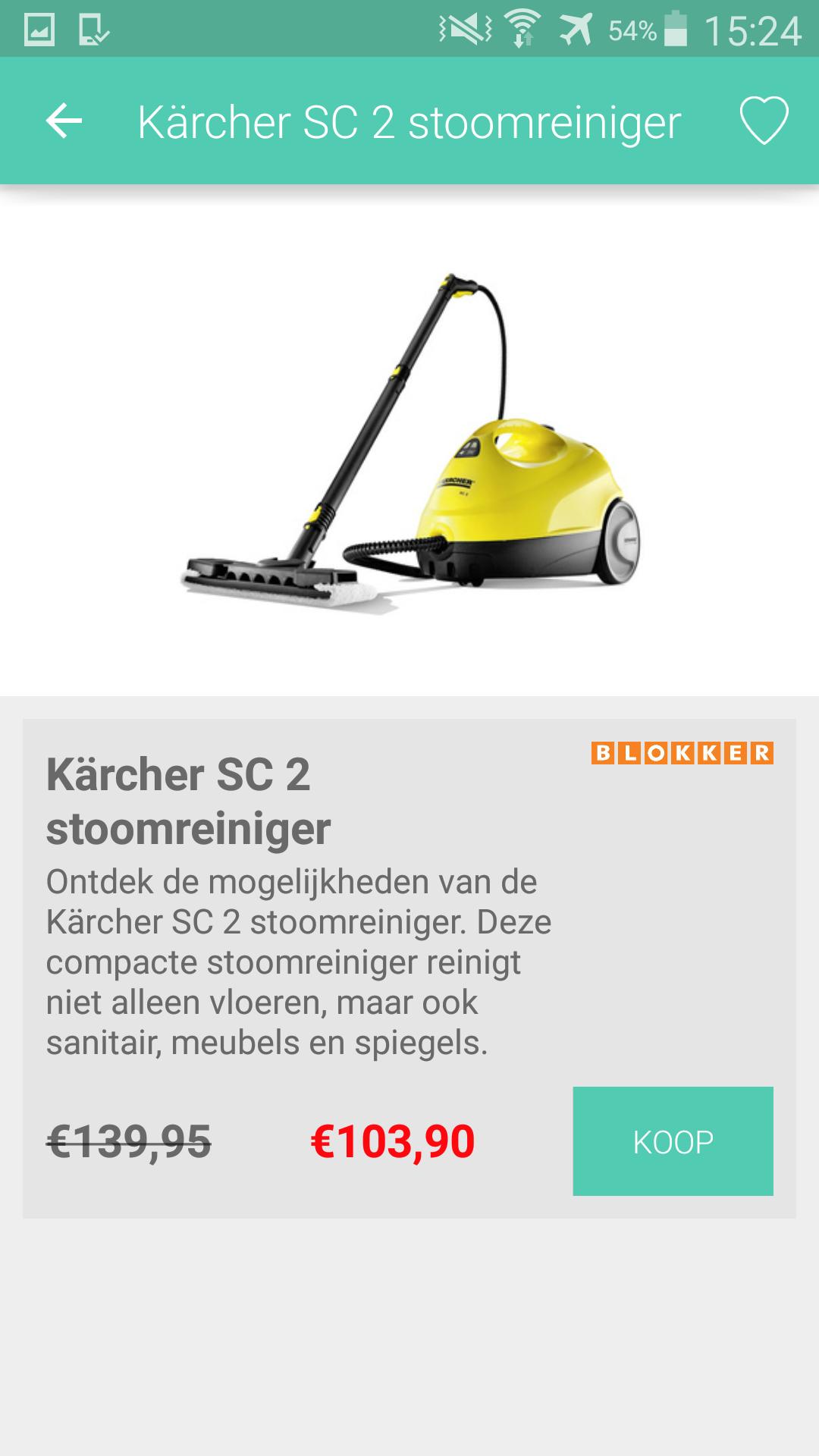This screenshot has height=1456, width=819.
Task: Open the Kärcher SC 2 product image
Action: (x=409, y=444)
